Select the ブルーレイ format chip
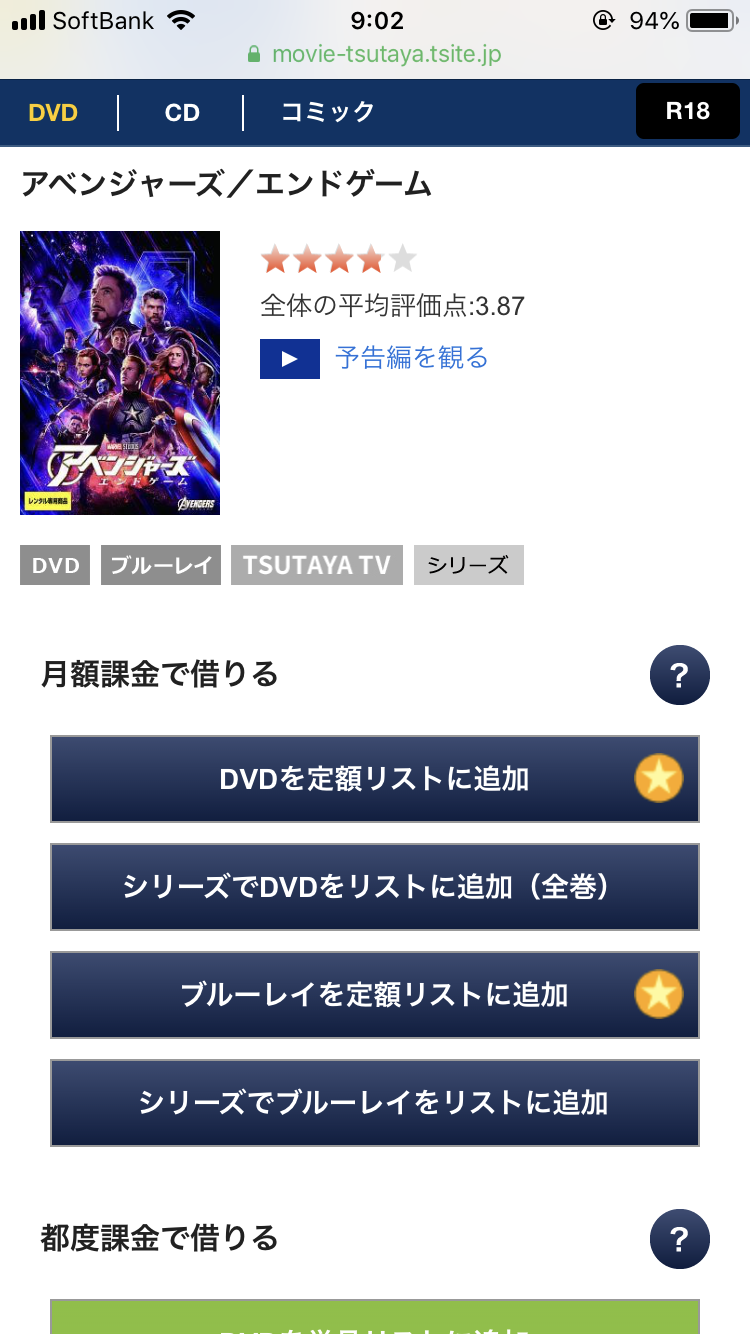 click(161, 565)
